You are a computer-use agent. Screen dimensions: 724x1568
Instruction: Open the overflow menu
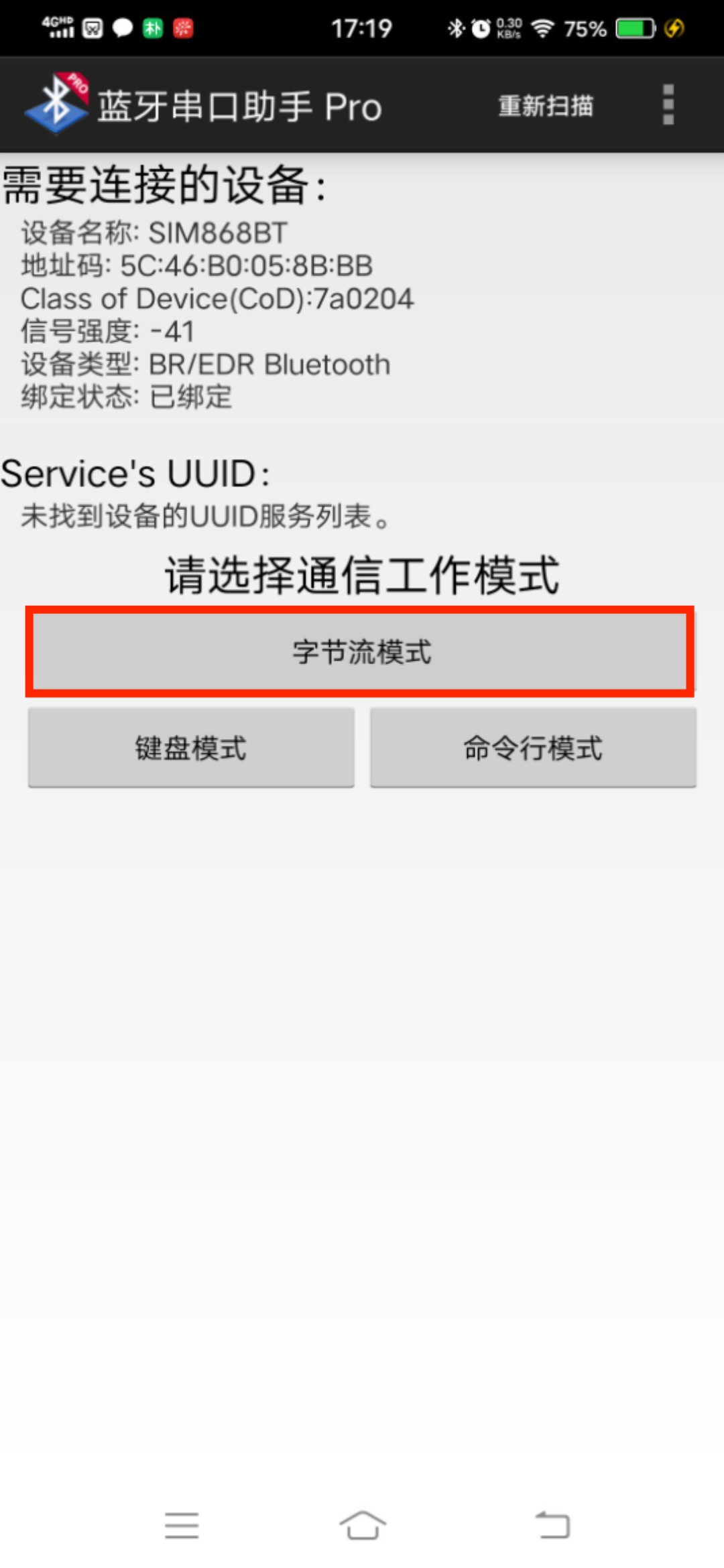coord(668,105)
